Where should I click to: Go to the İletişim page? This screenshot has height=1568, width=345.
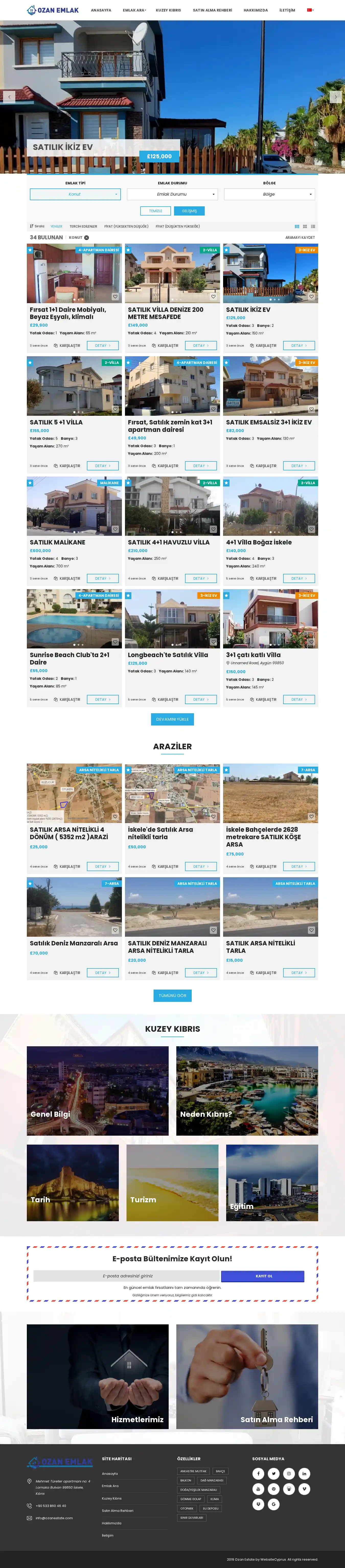(286, 10)
